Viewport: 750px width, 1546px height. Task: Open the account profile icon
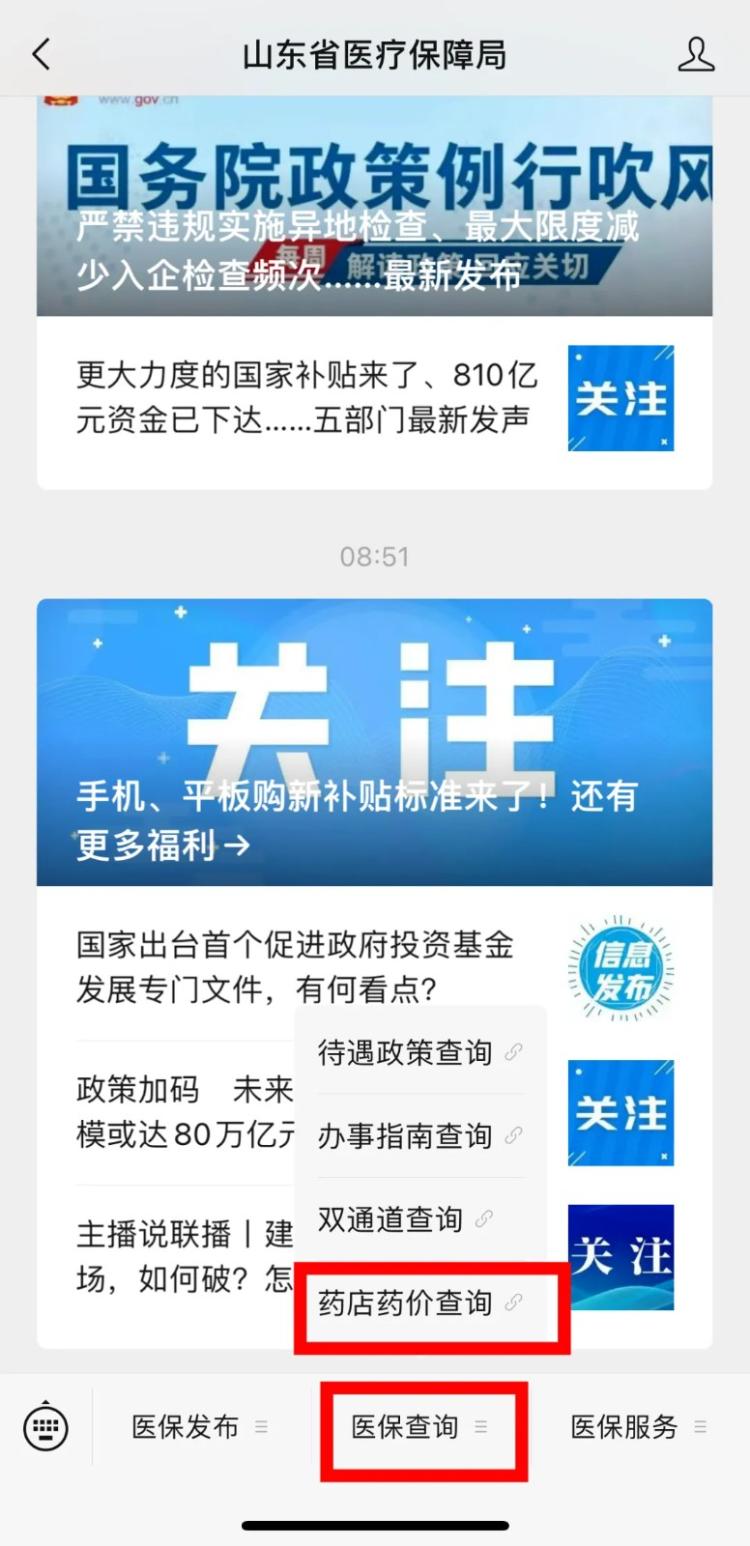pos(696,55)
